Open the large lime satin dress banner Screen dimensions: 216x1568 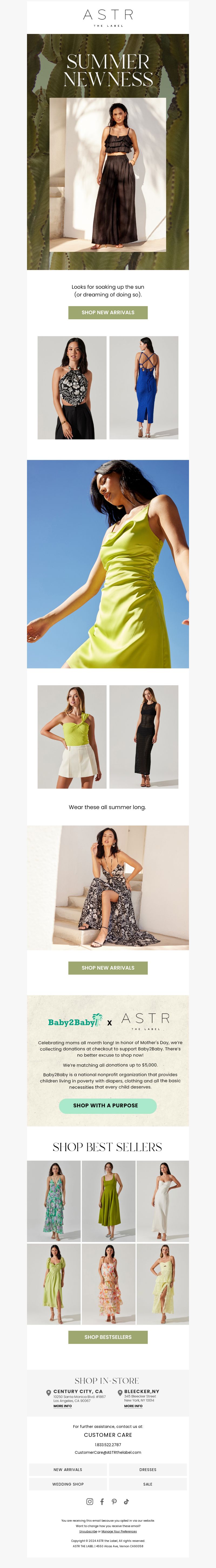(x=107, y=564)
